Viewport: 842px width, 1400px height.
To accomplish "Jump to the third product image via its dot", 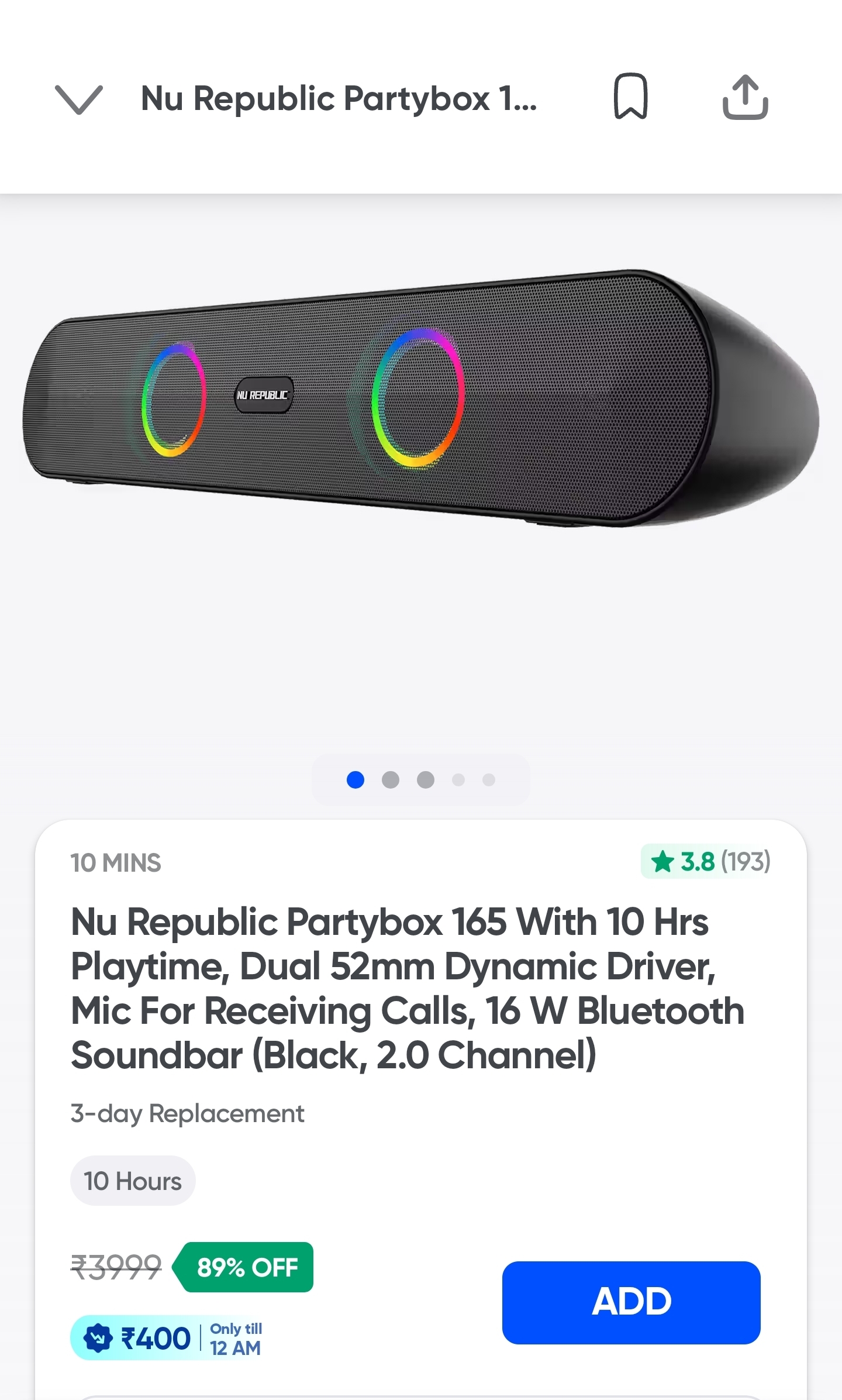I will click(x=426, y=779).
